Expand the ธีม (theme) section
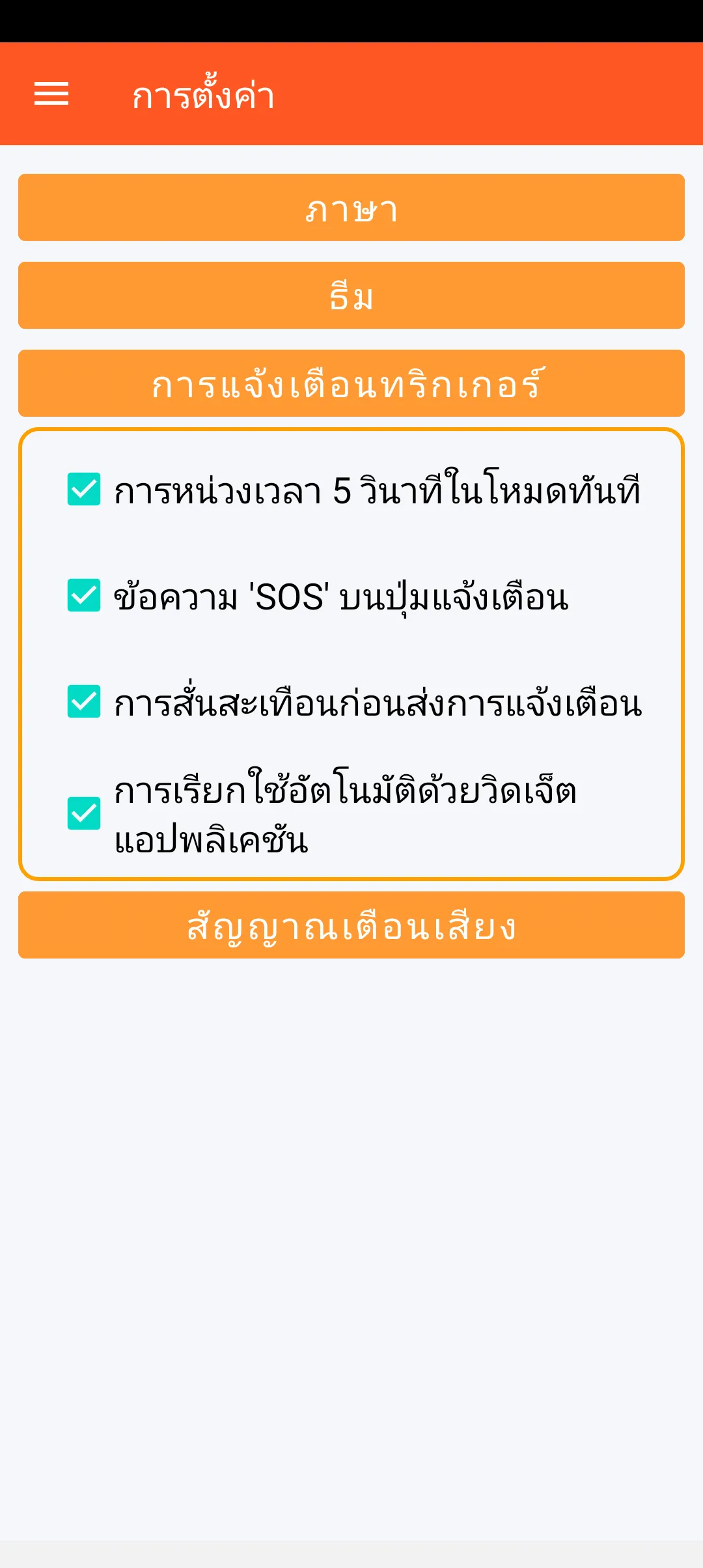 pos(351,296)
